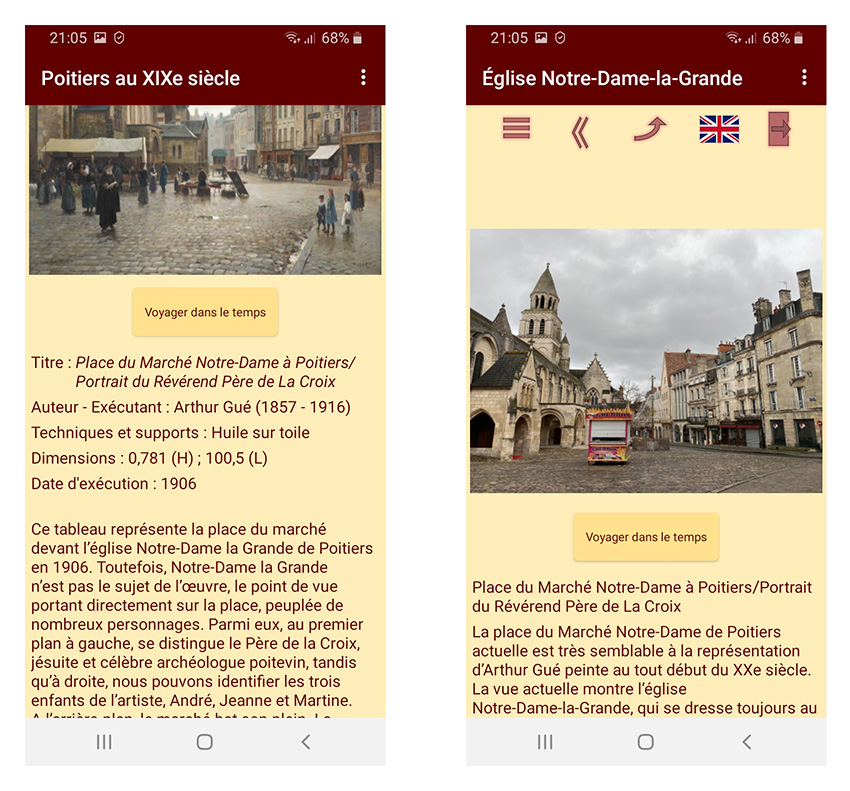Go back with the double chevron icon
Viewport: 850px width, 791px height.
(x=579, y=131)
